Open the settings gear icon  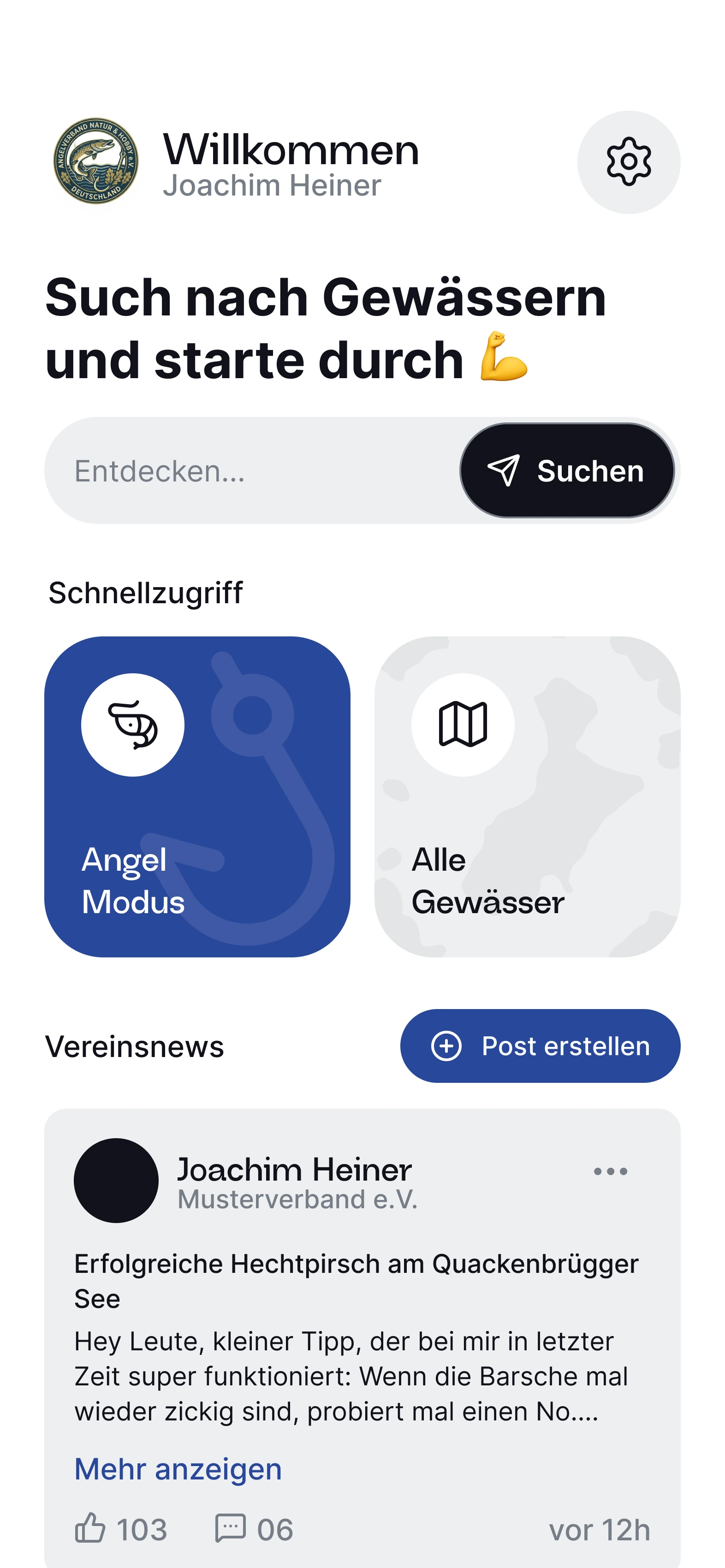[630, 160]
